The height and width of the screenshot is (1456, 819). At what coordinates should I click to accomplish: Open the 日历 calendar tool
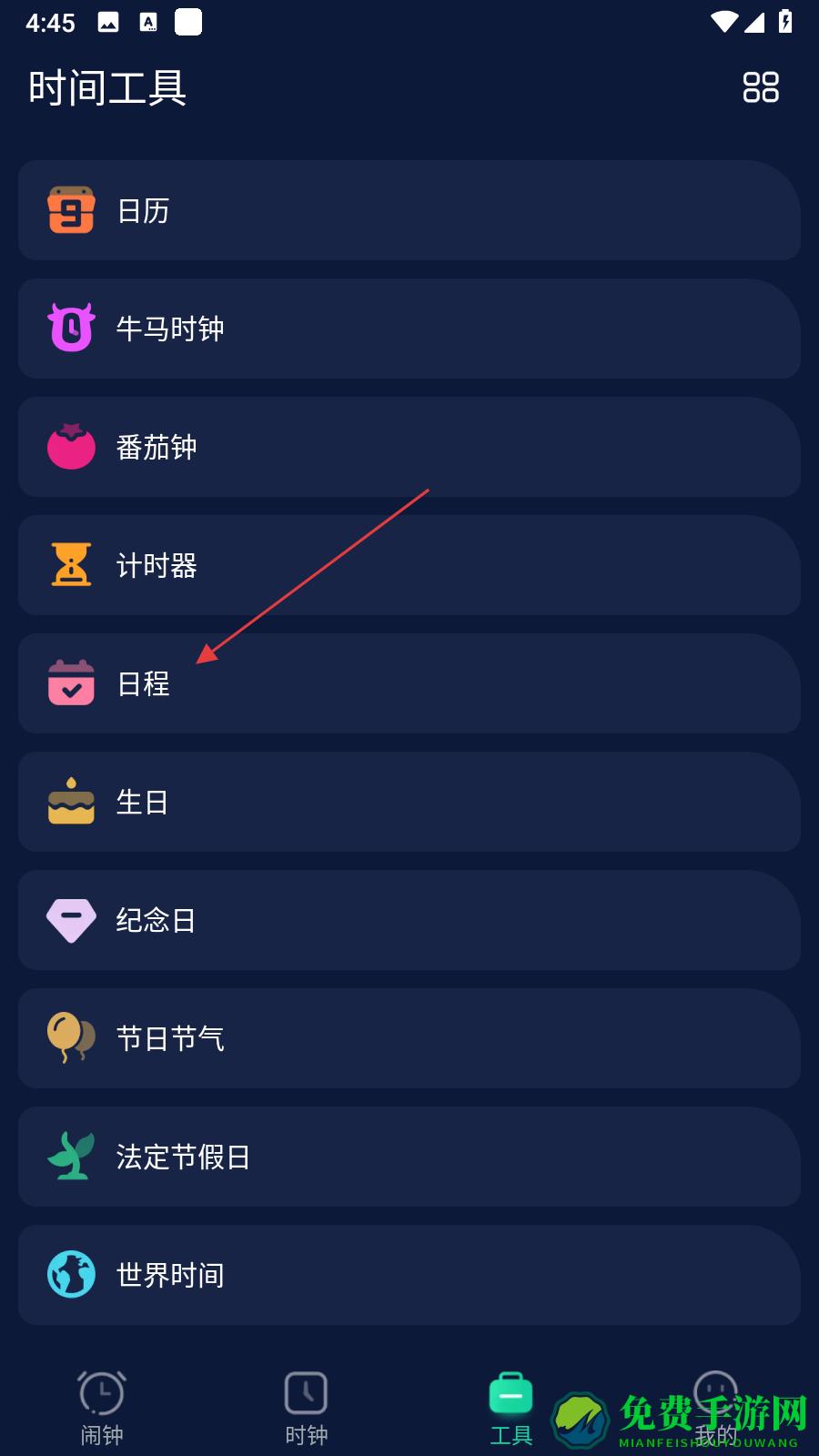409,210
